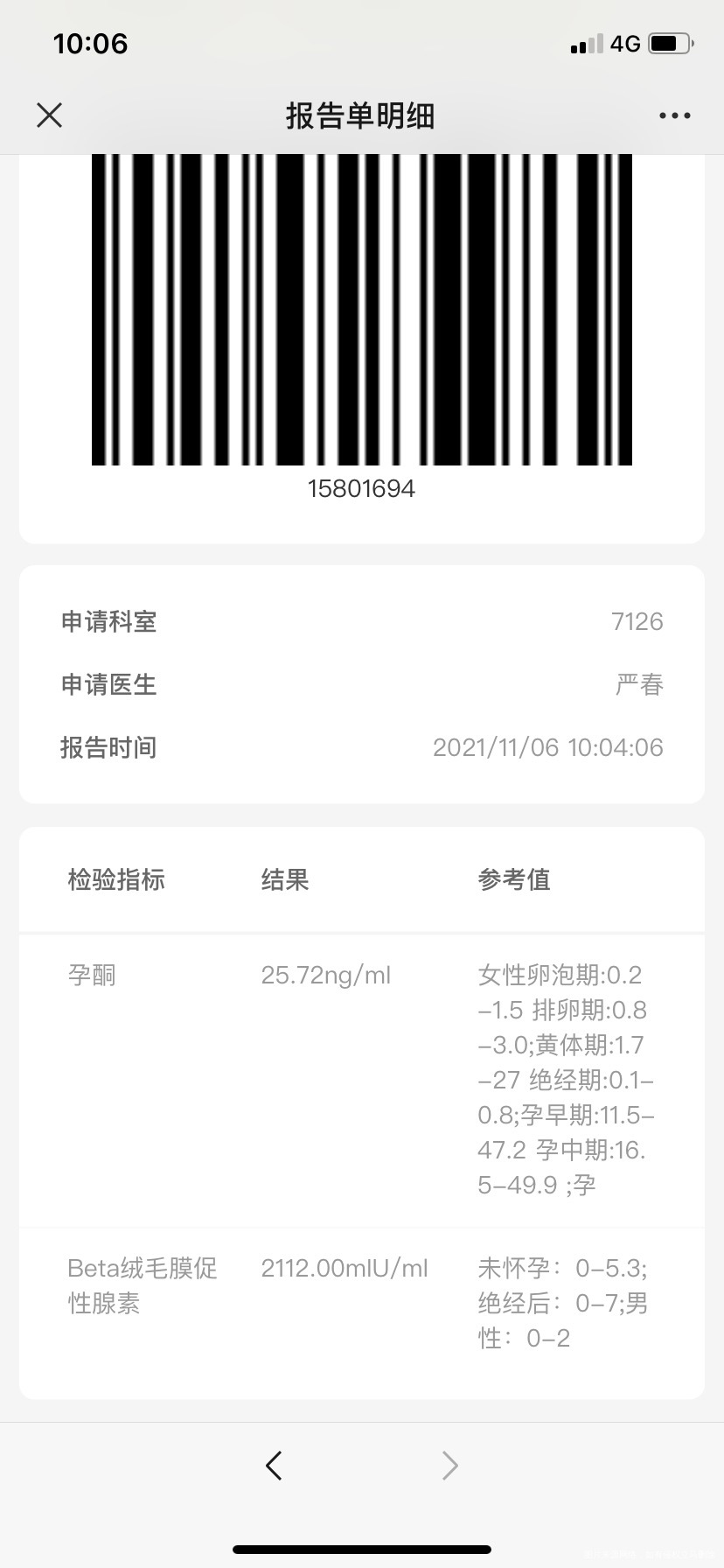Tap the barcode image
This screenshot has width=724, height=1568.
pyautogui.click(x=362, y=311)
